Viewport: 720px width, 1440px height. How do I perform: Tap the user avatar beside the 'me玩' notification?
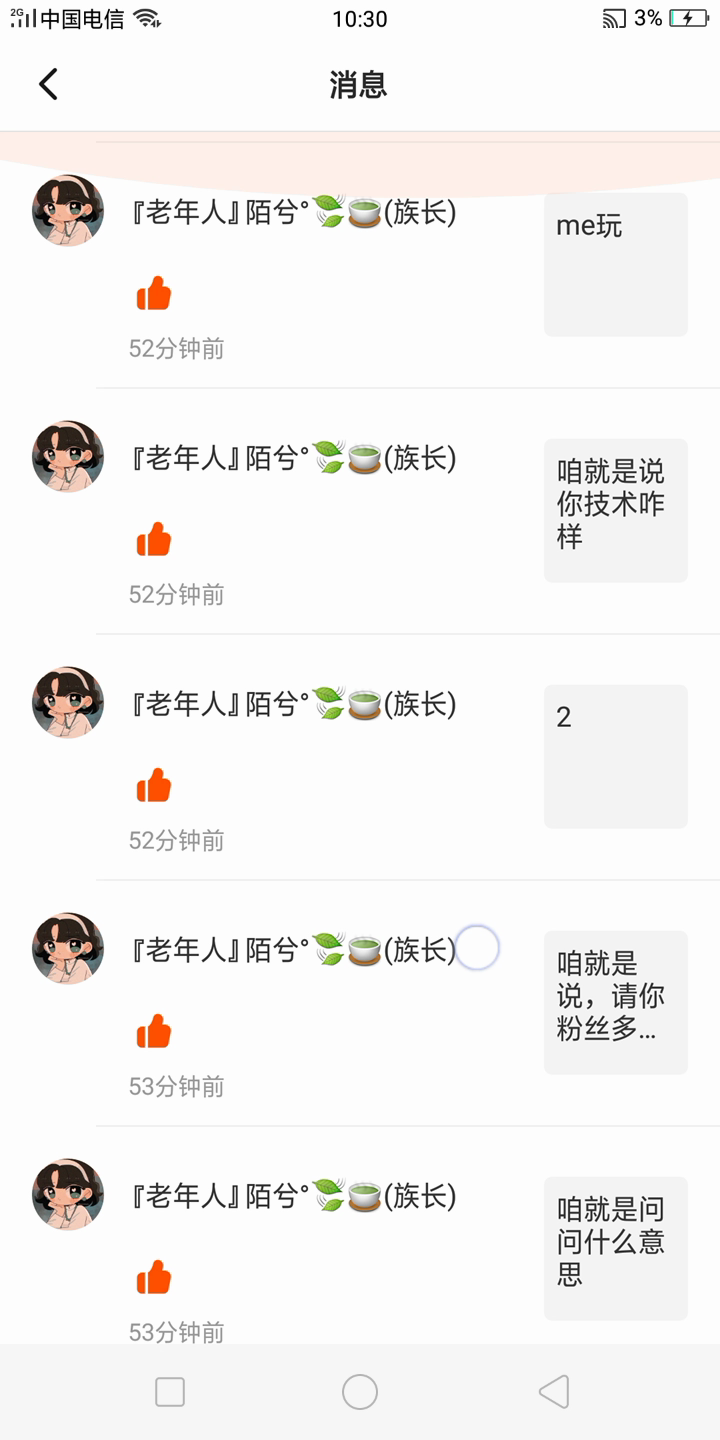click(68, 211)
